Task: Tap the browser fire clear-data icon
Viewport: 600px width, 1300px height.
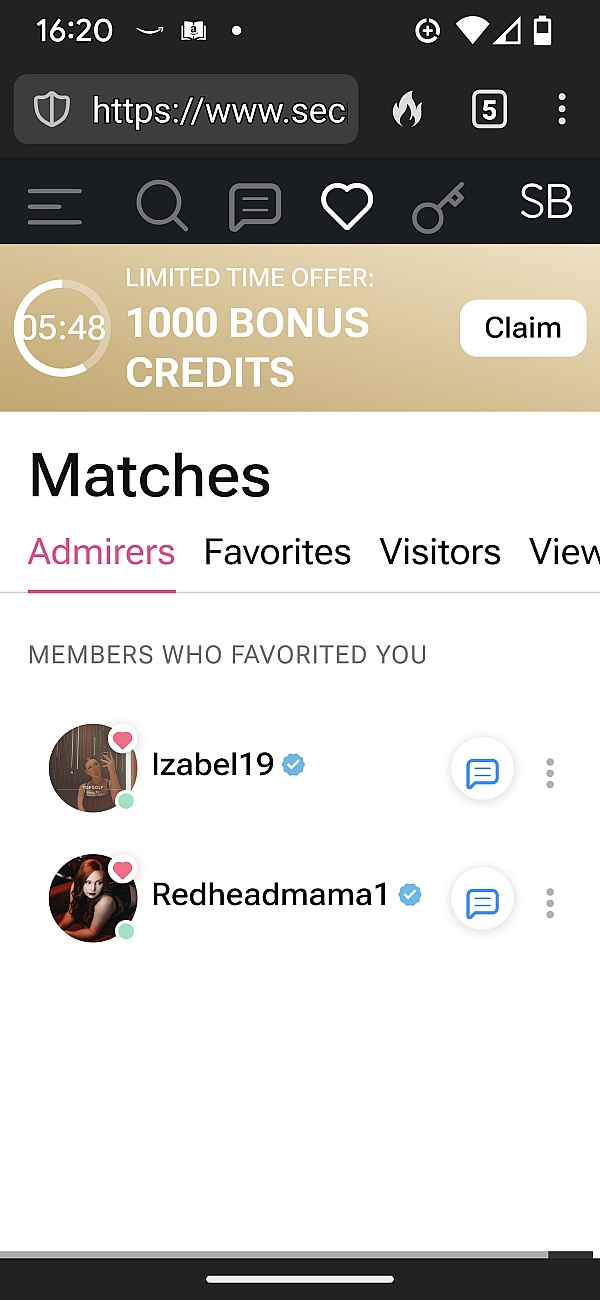Action: coord(407,109)
